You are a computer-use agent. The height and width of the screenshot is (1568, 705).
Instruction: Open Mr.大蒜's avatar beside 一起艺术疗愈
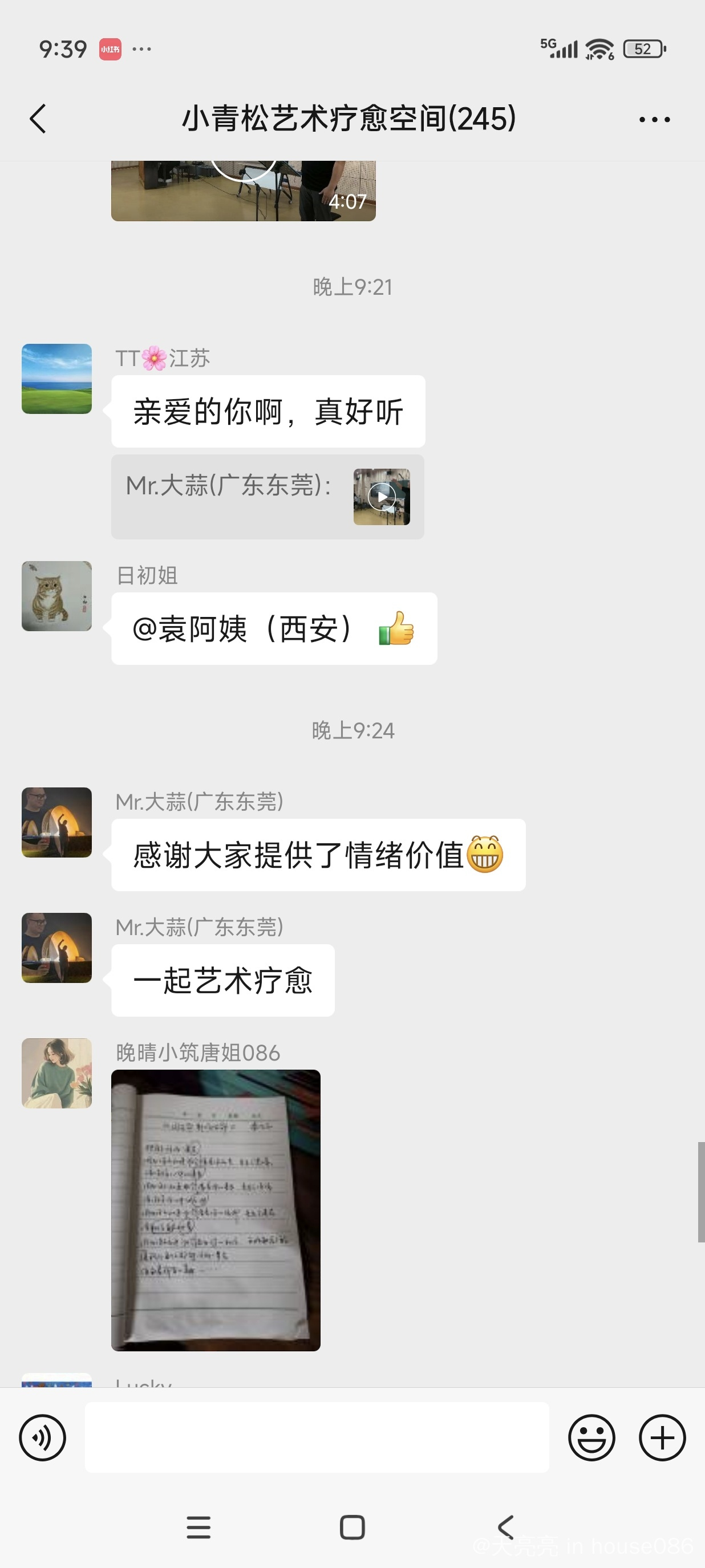(x=56, y=948)
